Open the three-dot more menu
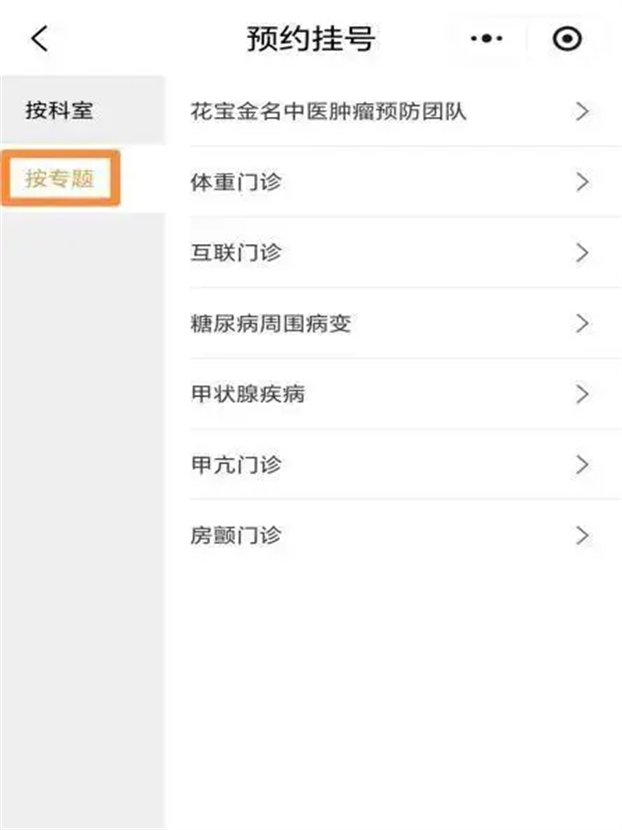Viewport: 622px width, 830px height. [487, 39]
